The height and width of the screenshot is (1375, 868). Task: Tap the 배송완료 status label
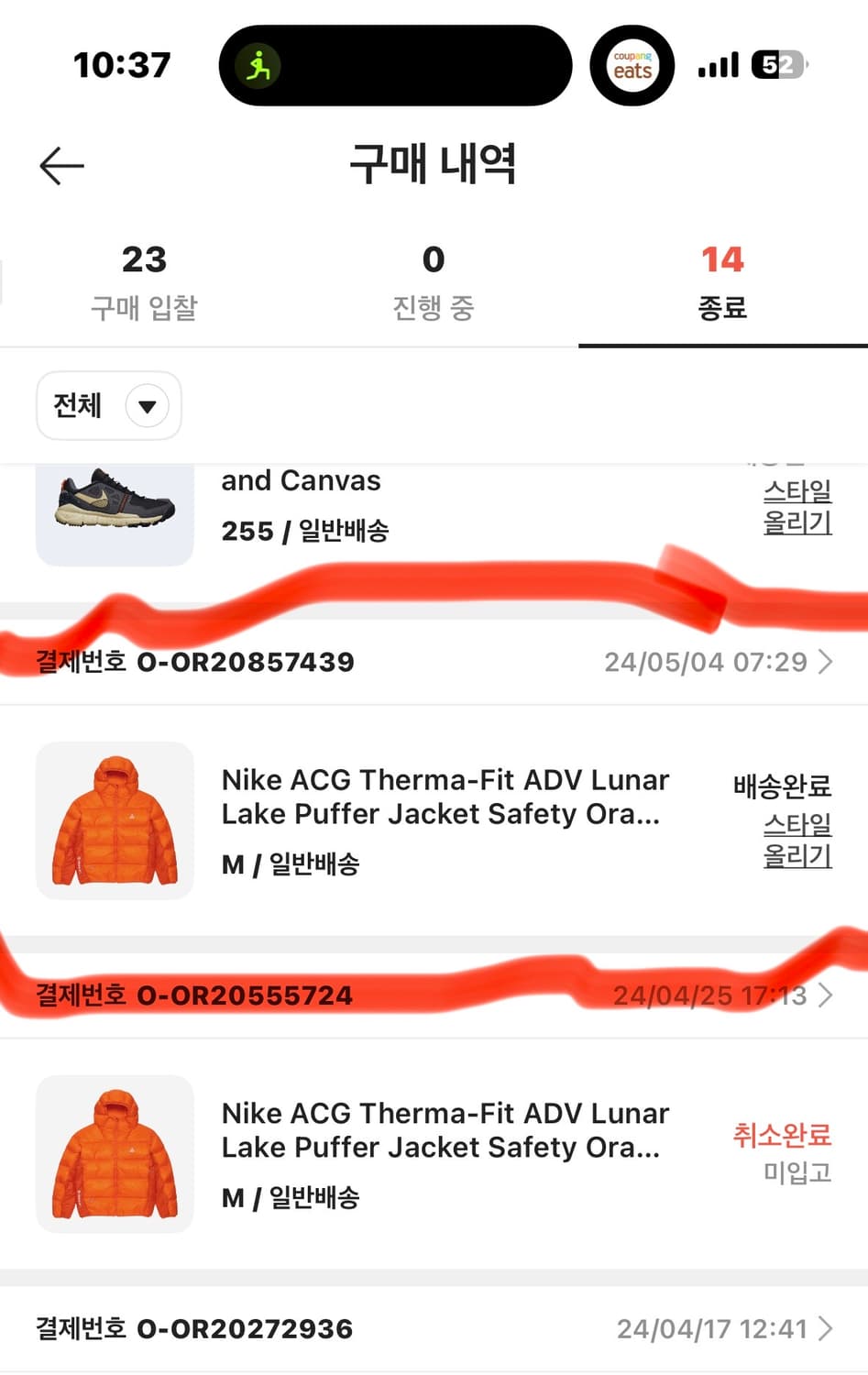[x=784, y=784]
